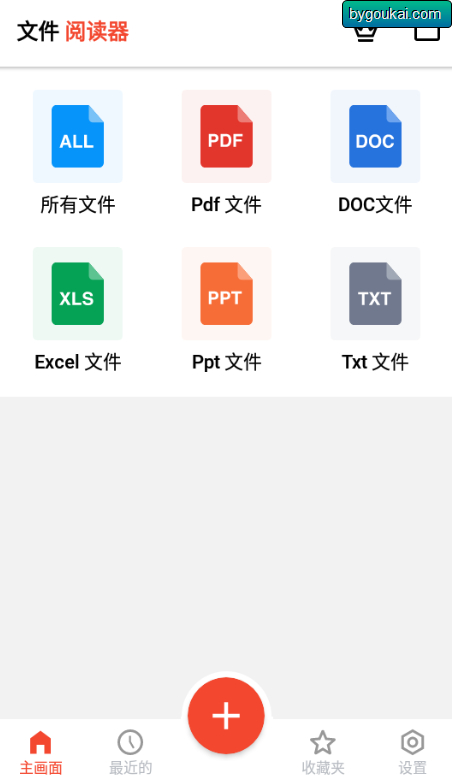
Task: Open the premium crown icon
Action: [365, 32]
